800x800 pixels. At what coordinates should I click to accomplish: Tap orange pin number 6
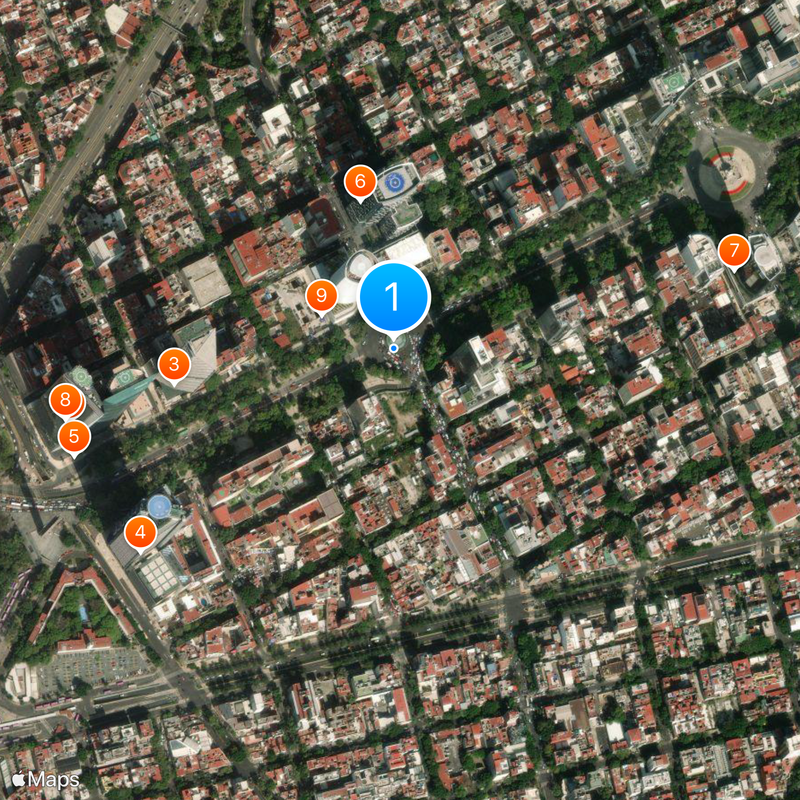pyautogui.click(x=360, y=182)
